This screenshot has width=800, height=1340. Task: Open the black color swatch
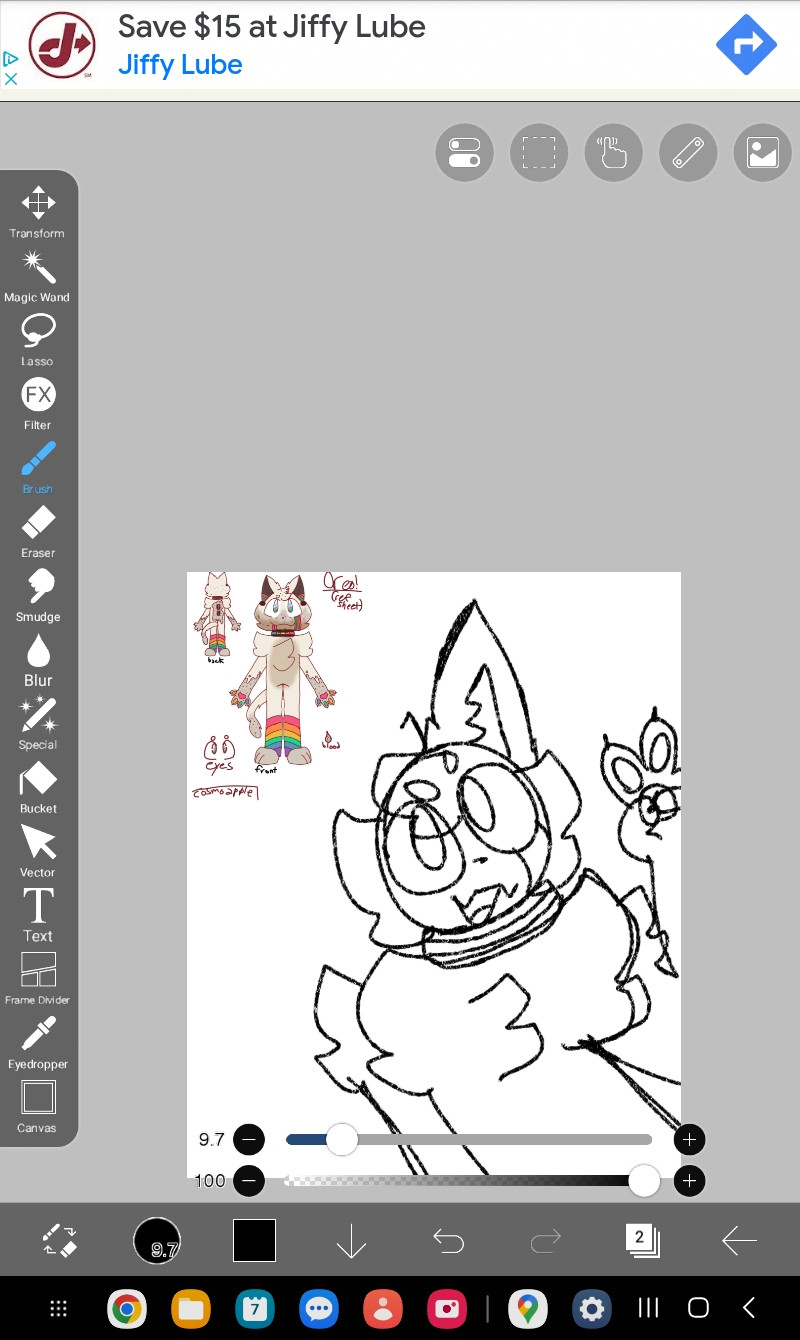254,1241
